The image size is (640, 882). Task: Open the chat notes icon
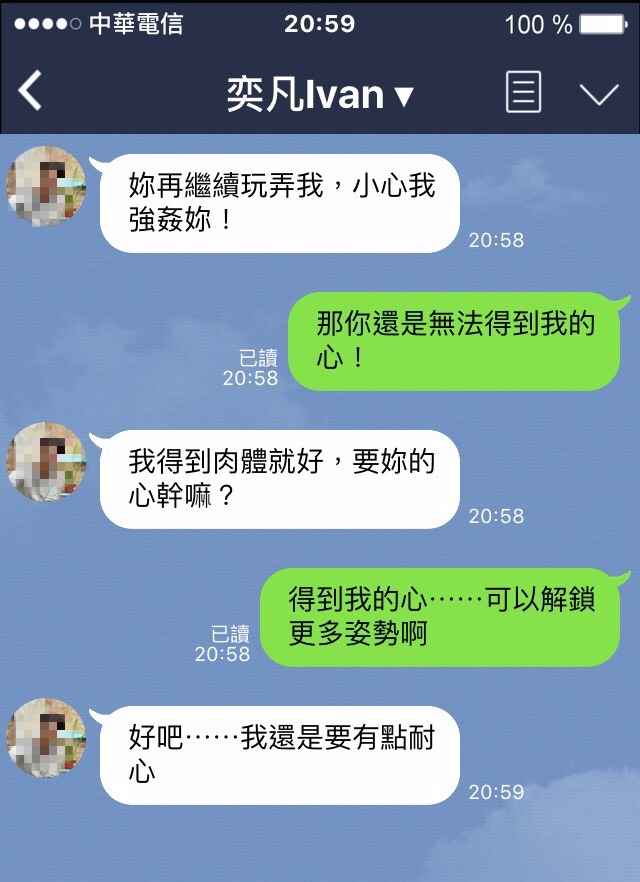[x=523, y=93]
